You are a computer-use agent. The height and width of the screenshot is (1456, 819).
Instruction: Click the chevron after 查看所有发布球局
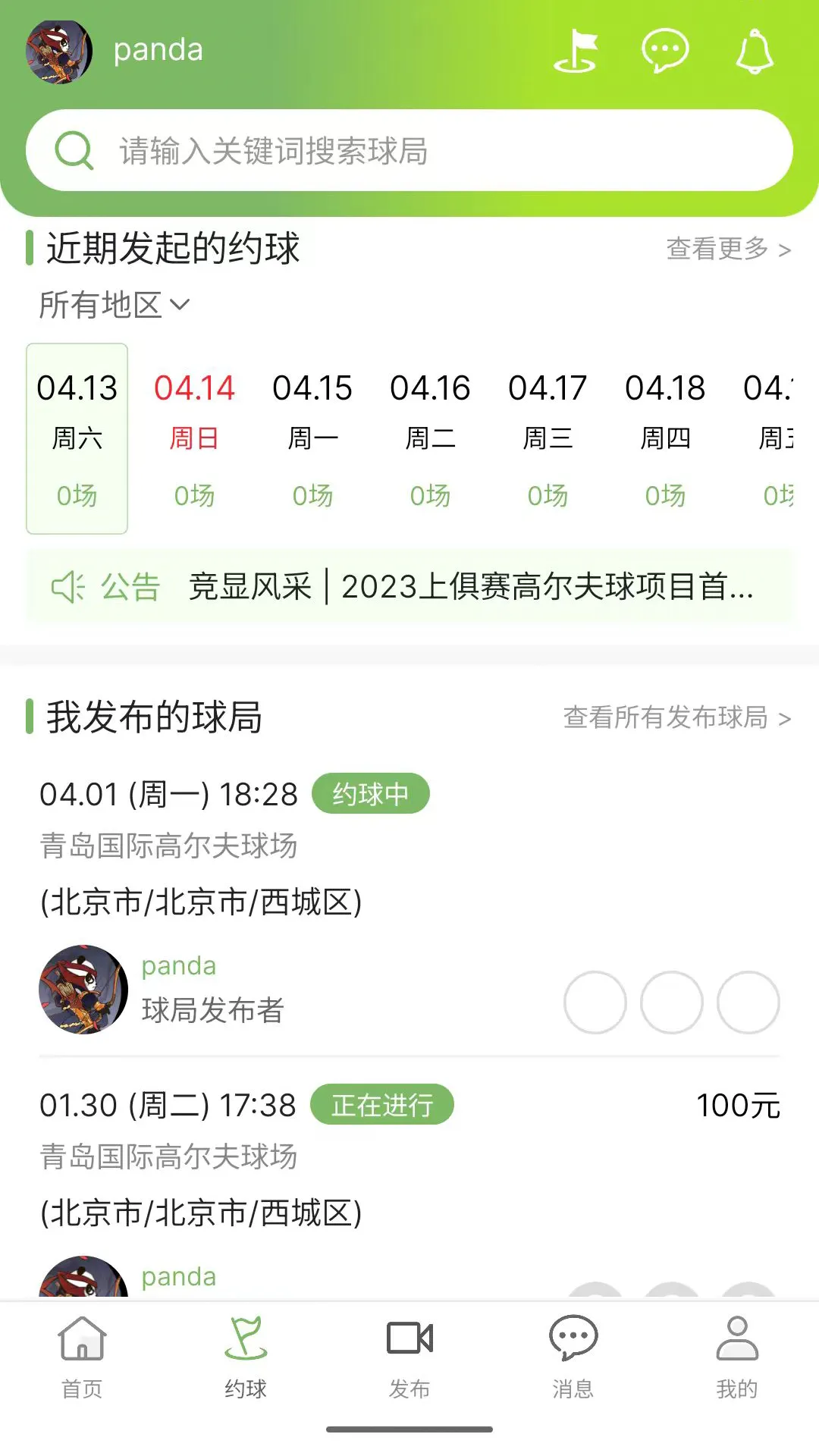tap(785, 720)
